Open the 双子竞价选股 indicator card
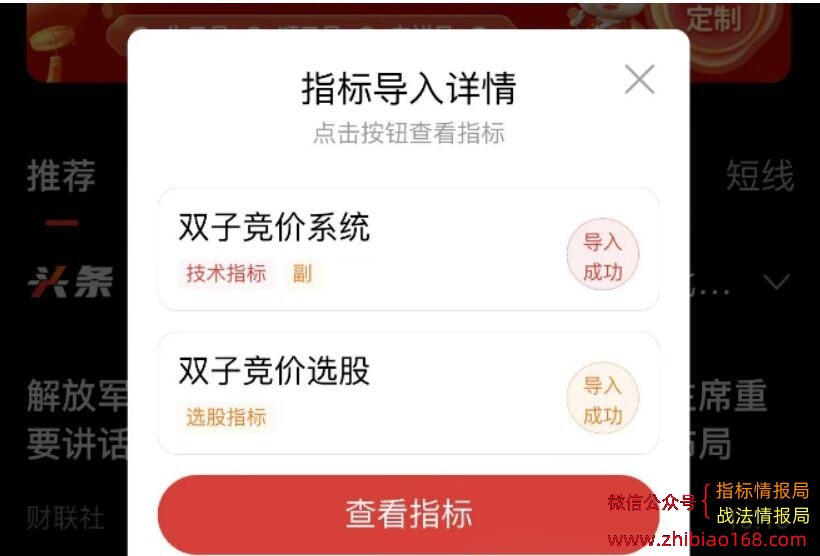Screen dimensions: 820x556 [360, 392]
